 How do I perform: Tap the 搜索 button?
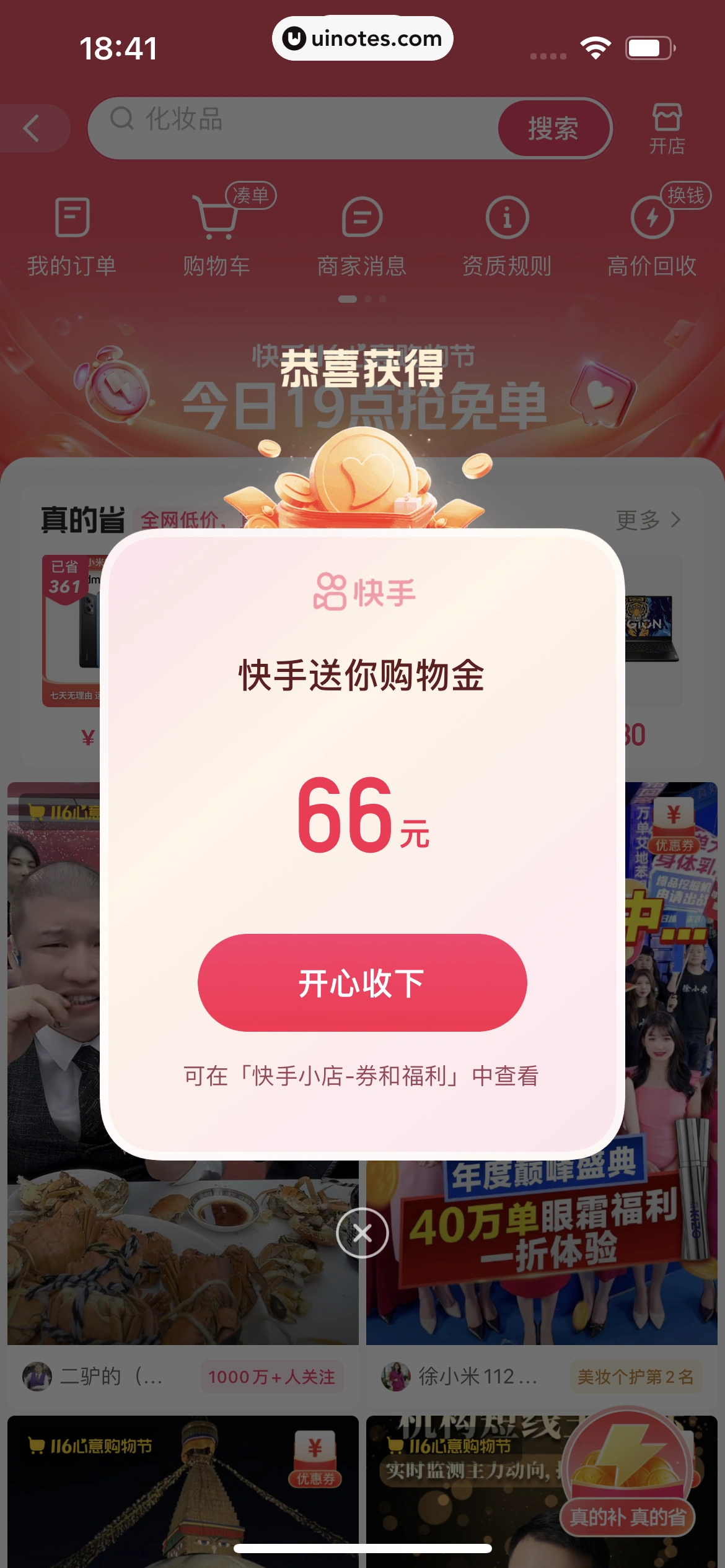553,128
